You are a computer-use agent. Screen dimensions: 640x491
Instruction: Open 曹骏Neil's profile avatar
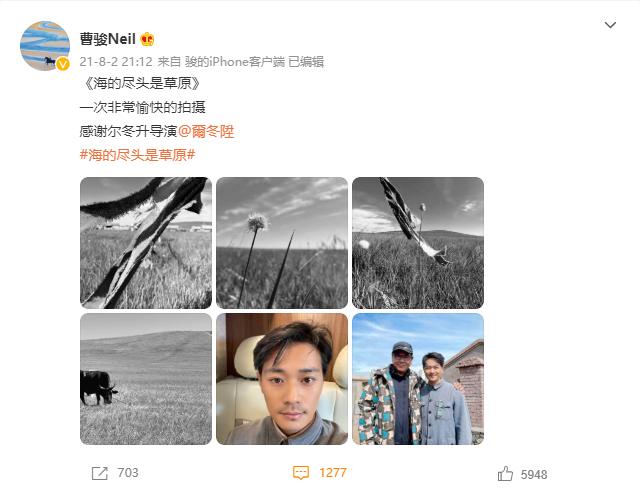[x=45, y=46]
